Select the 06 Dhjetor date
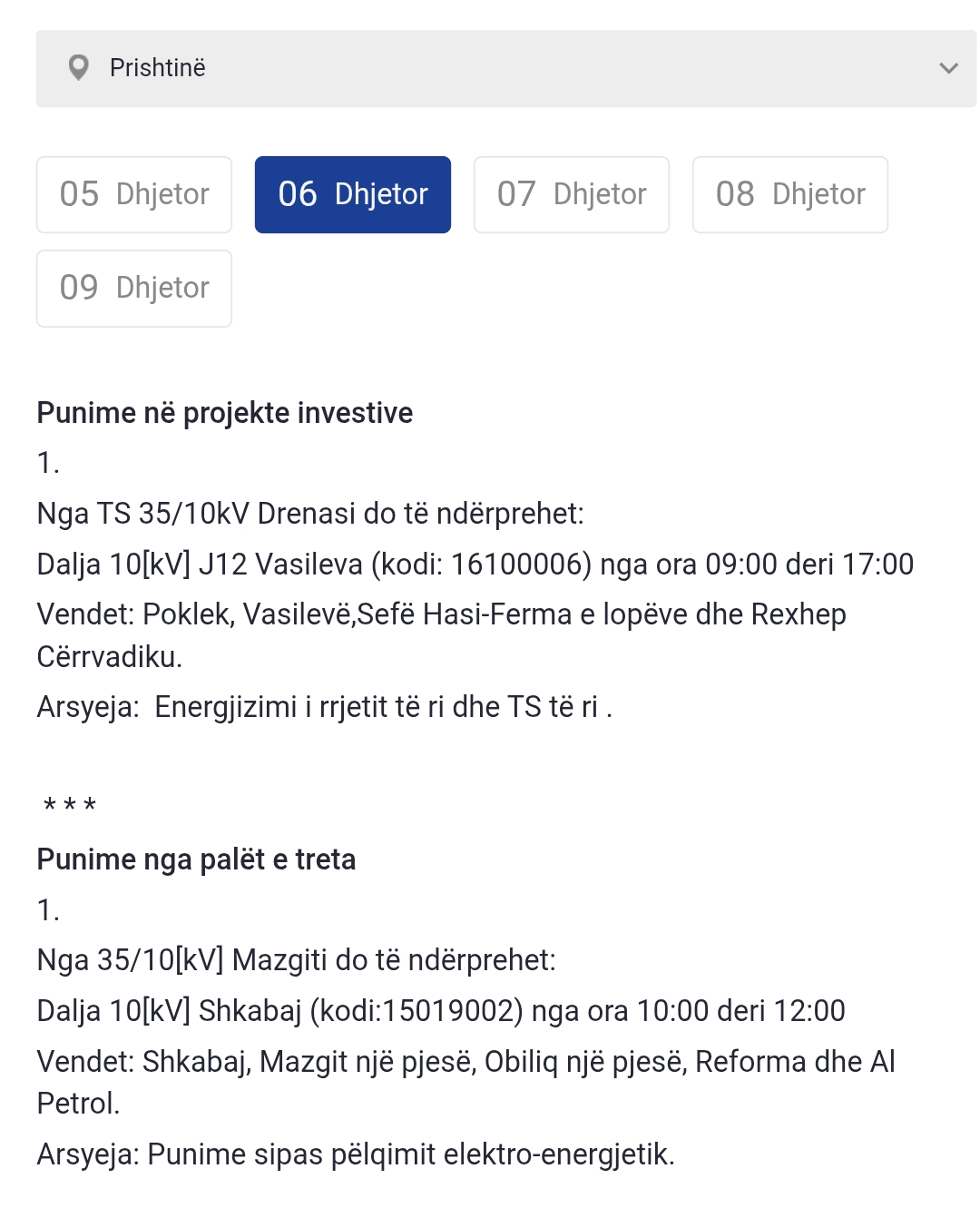The image size is (980, 1208). pyautogui.click(x=353, y=194)
